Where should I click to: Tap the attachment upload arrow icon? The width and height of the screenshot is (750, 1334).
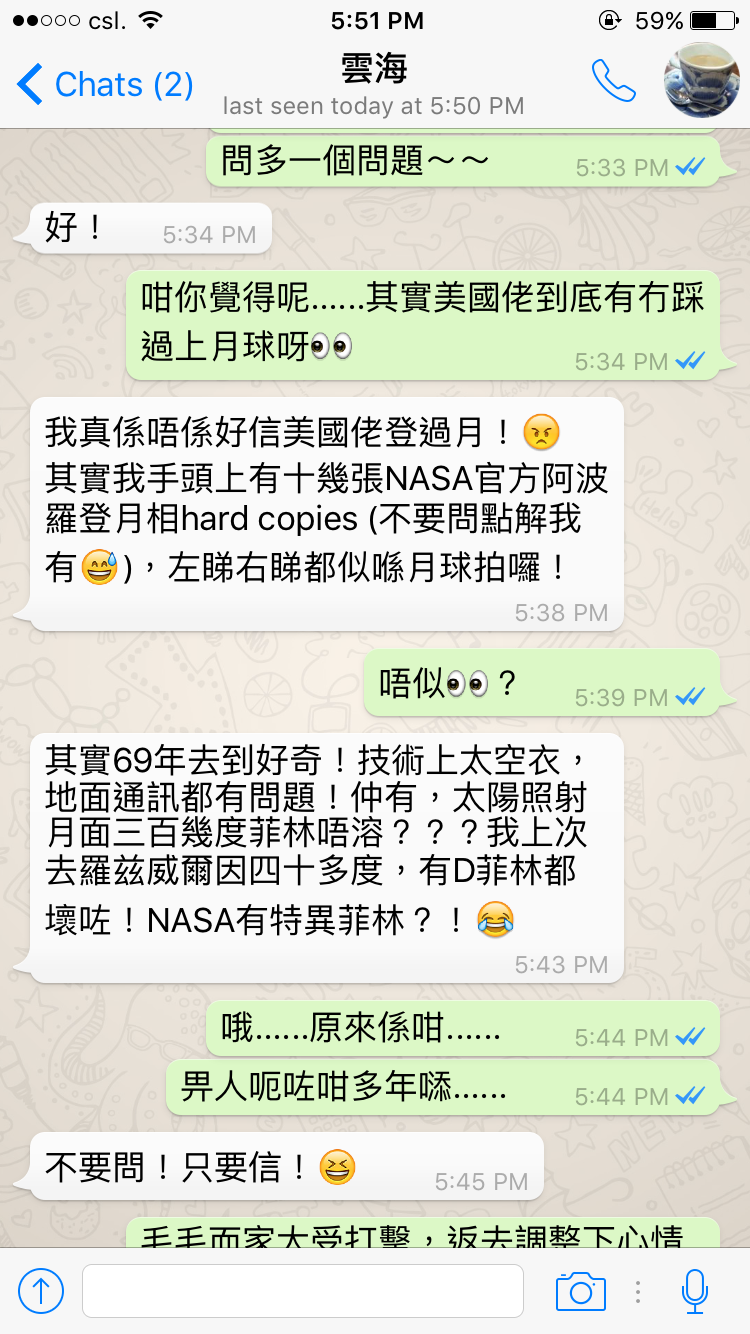pyautogui.click(x=41, y=1291)
